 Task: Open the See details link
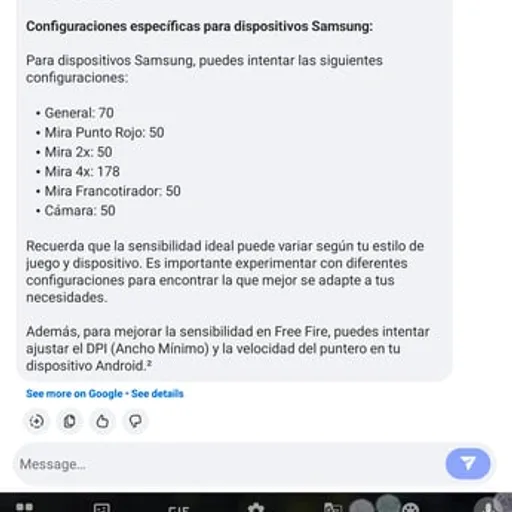tap(157, 394)
